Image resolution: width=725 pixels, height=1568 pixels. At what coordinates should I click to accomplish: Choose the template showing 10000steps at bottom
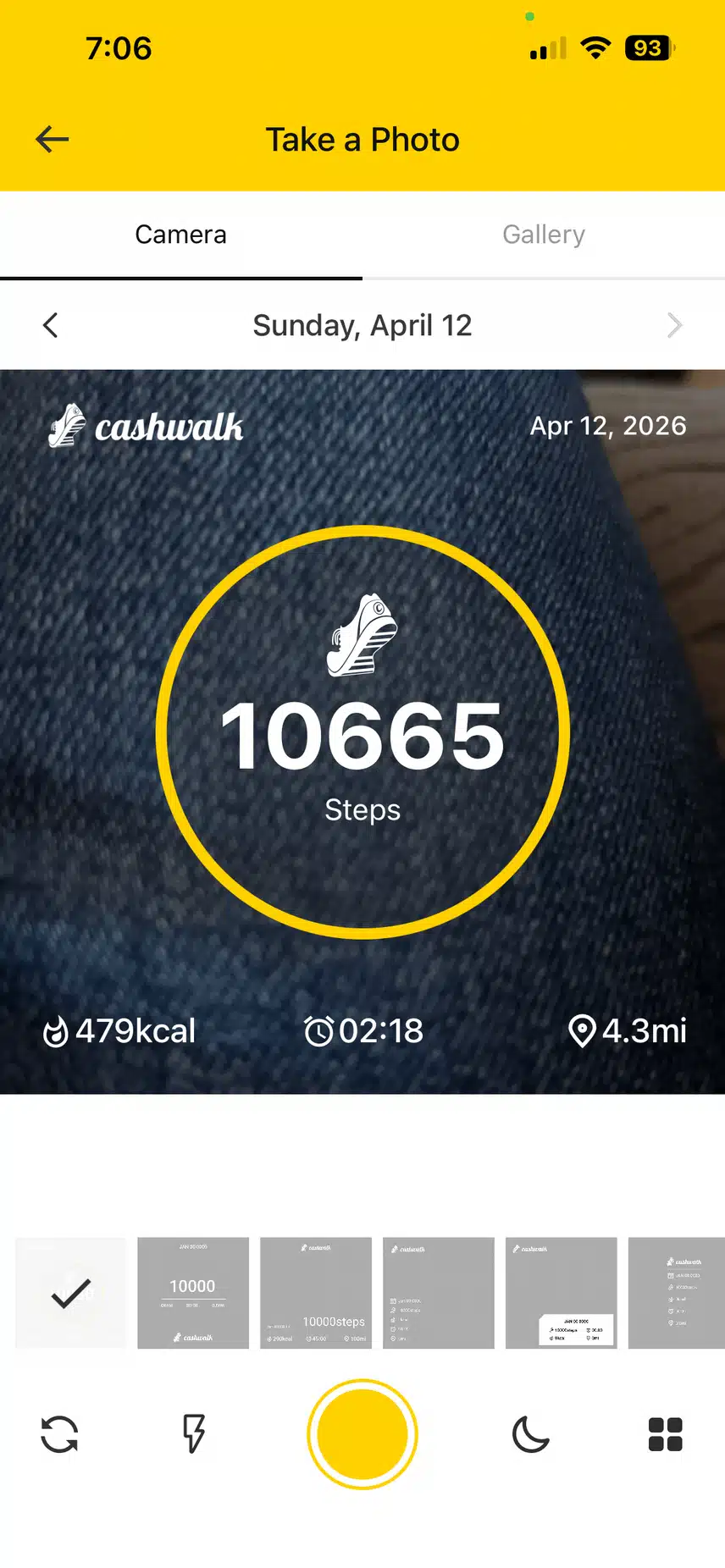pyautogui.click(x=316, y=1293)
